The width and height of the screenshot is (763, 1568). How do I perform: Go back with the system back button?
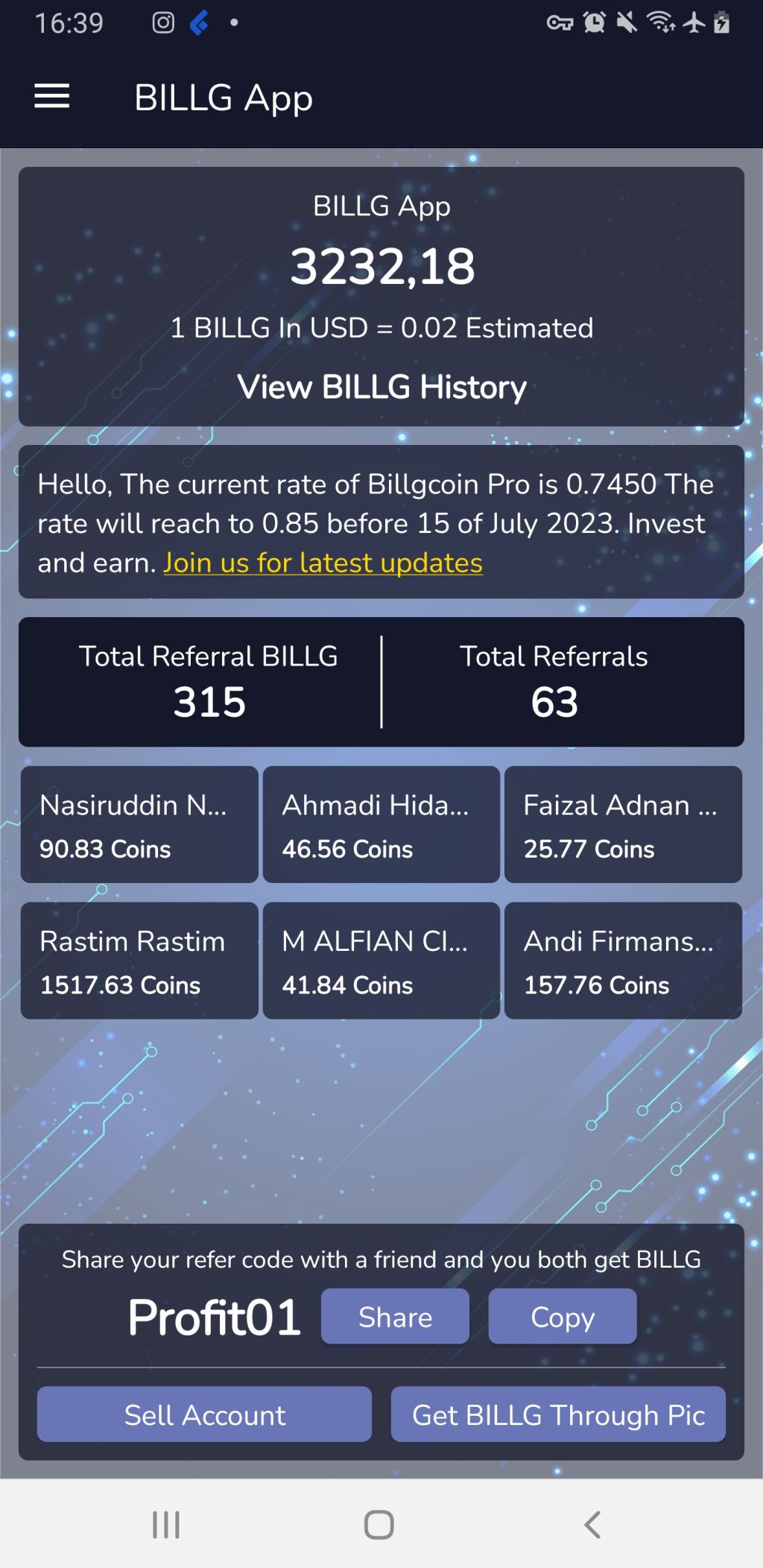(592, 1524)
